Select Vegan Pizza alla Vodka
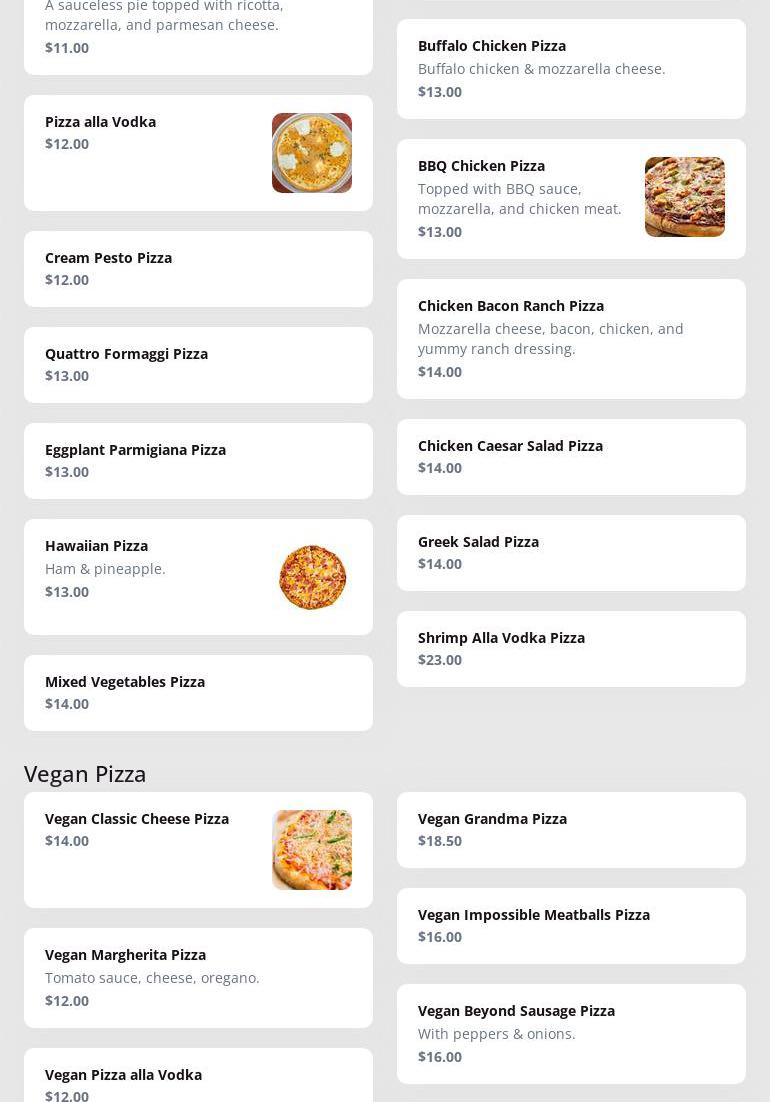The height and width of the screenshot is (1102, 770). coord(198,1080)
